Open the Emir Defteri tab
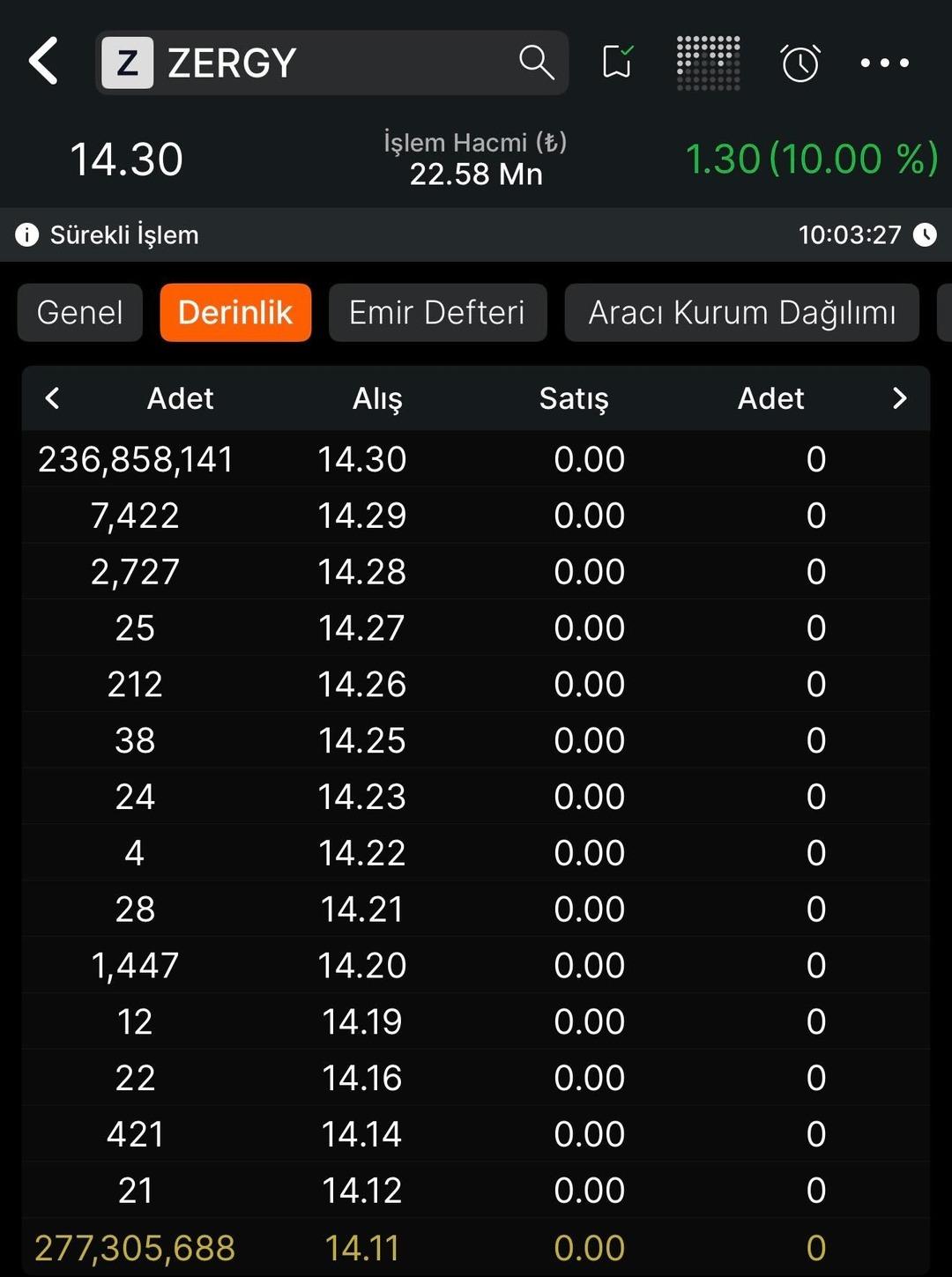This screenshot has height=1277, width=952. tap(437, 312)
